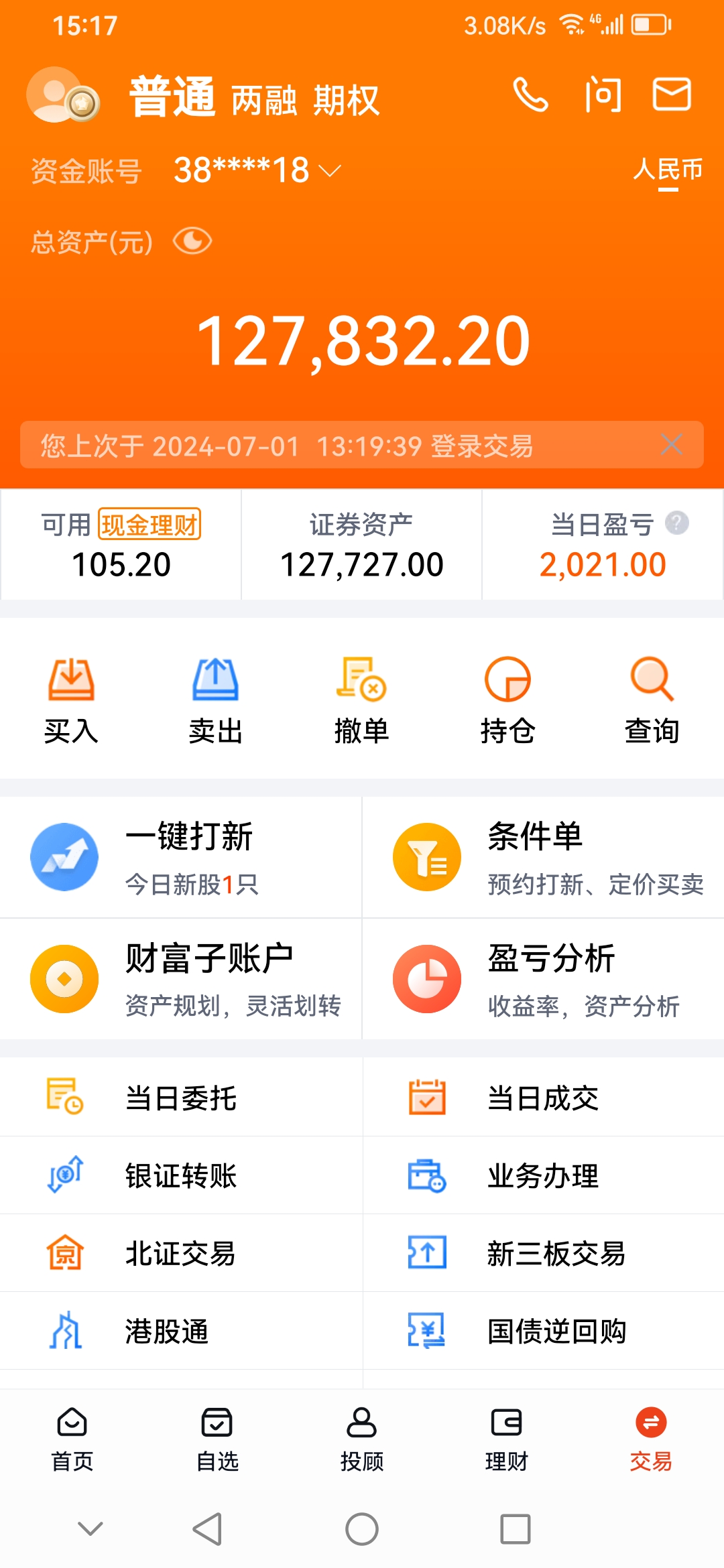
Task: Open the mail/message icon top right
Action: 672,95
